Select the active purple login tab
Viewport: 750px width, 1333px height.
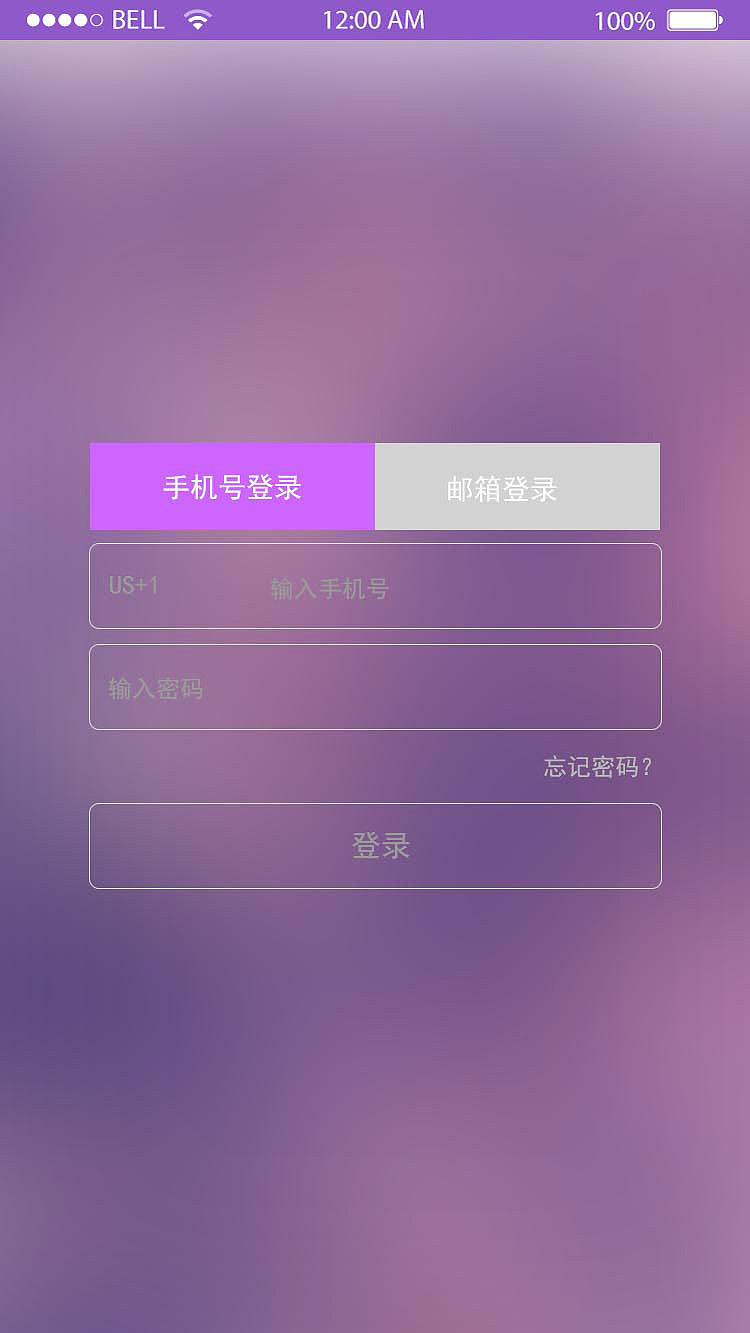pos(232,487)
